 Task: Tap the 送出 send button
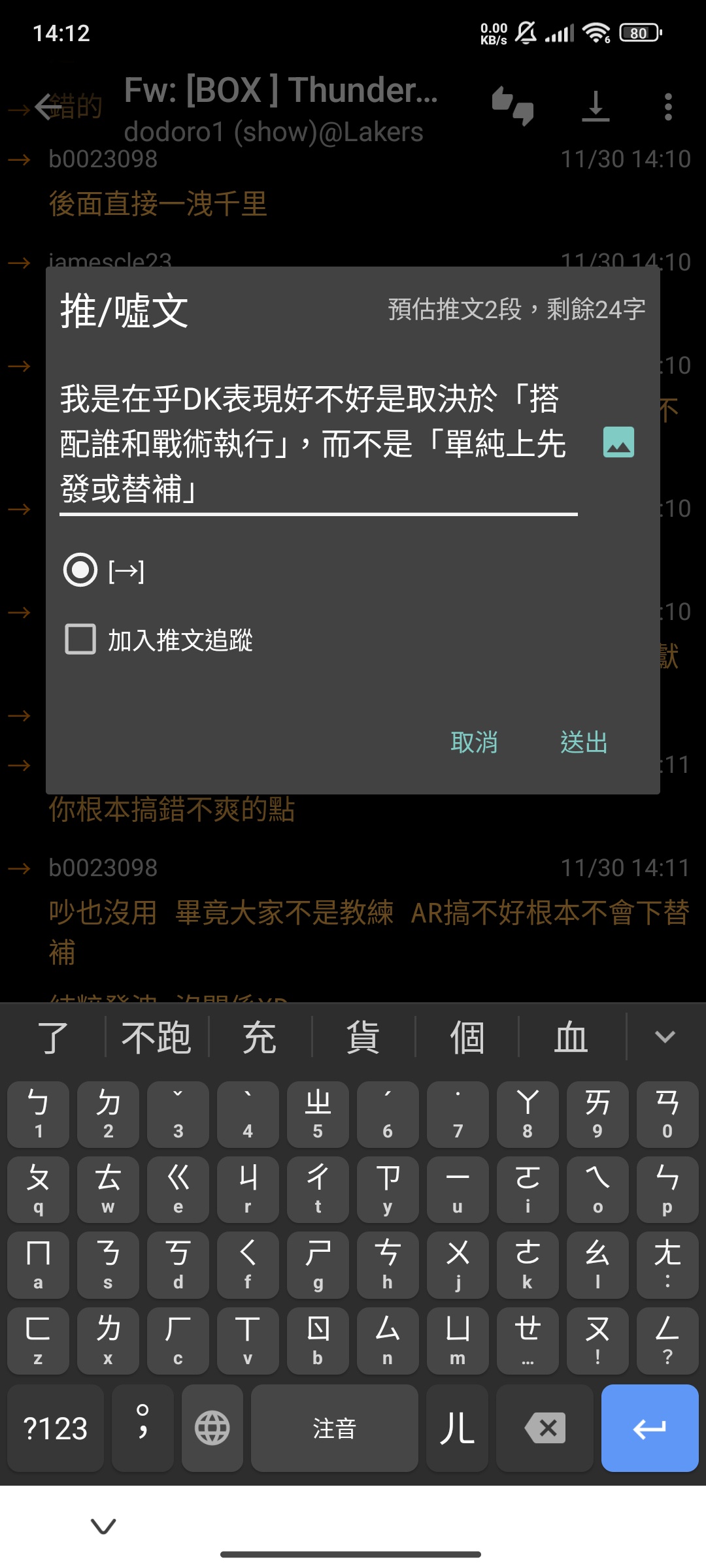(x=584, y=743)
